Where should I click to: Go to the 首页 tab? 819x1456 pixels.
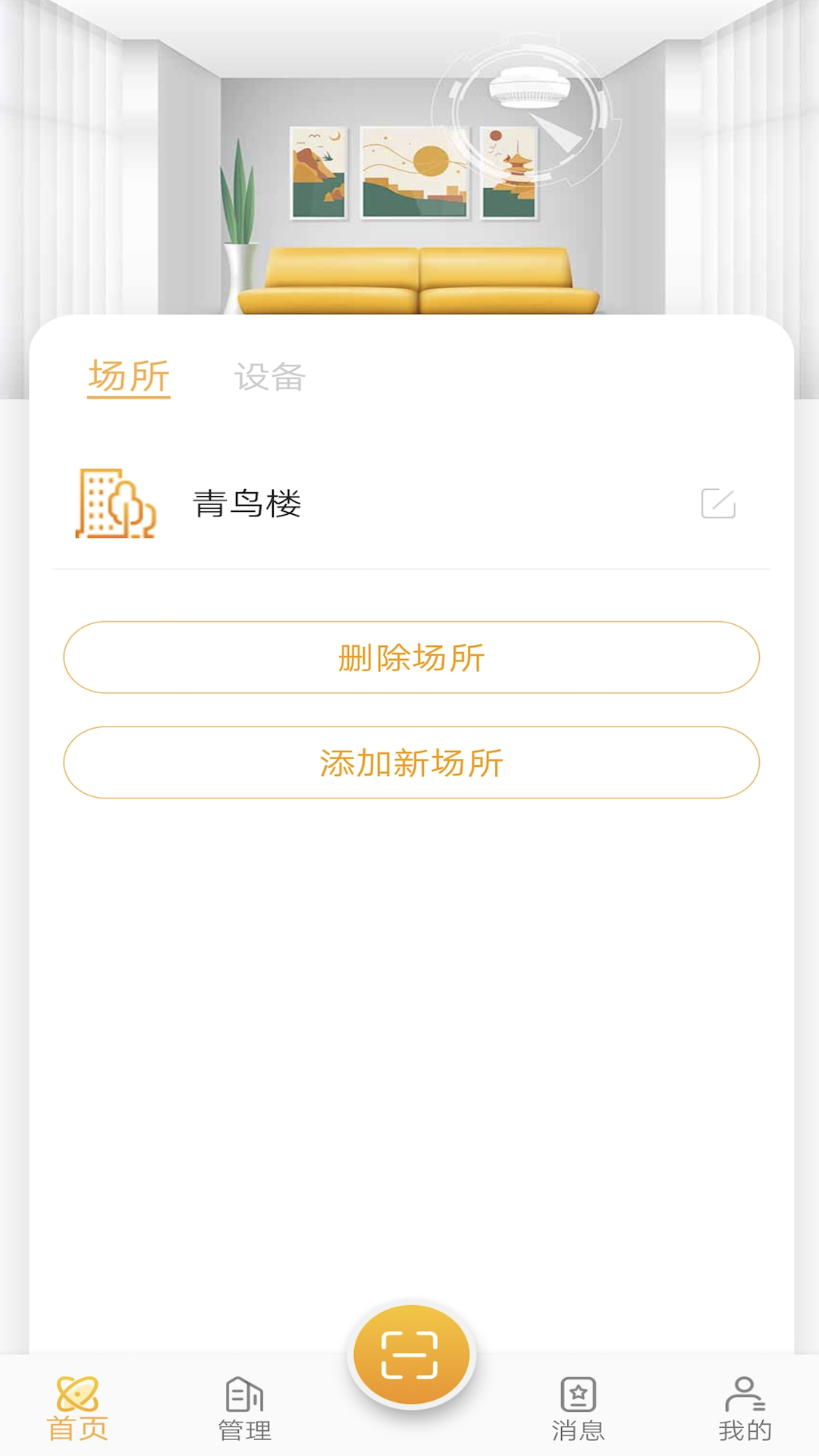coord(77,1409)
